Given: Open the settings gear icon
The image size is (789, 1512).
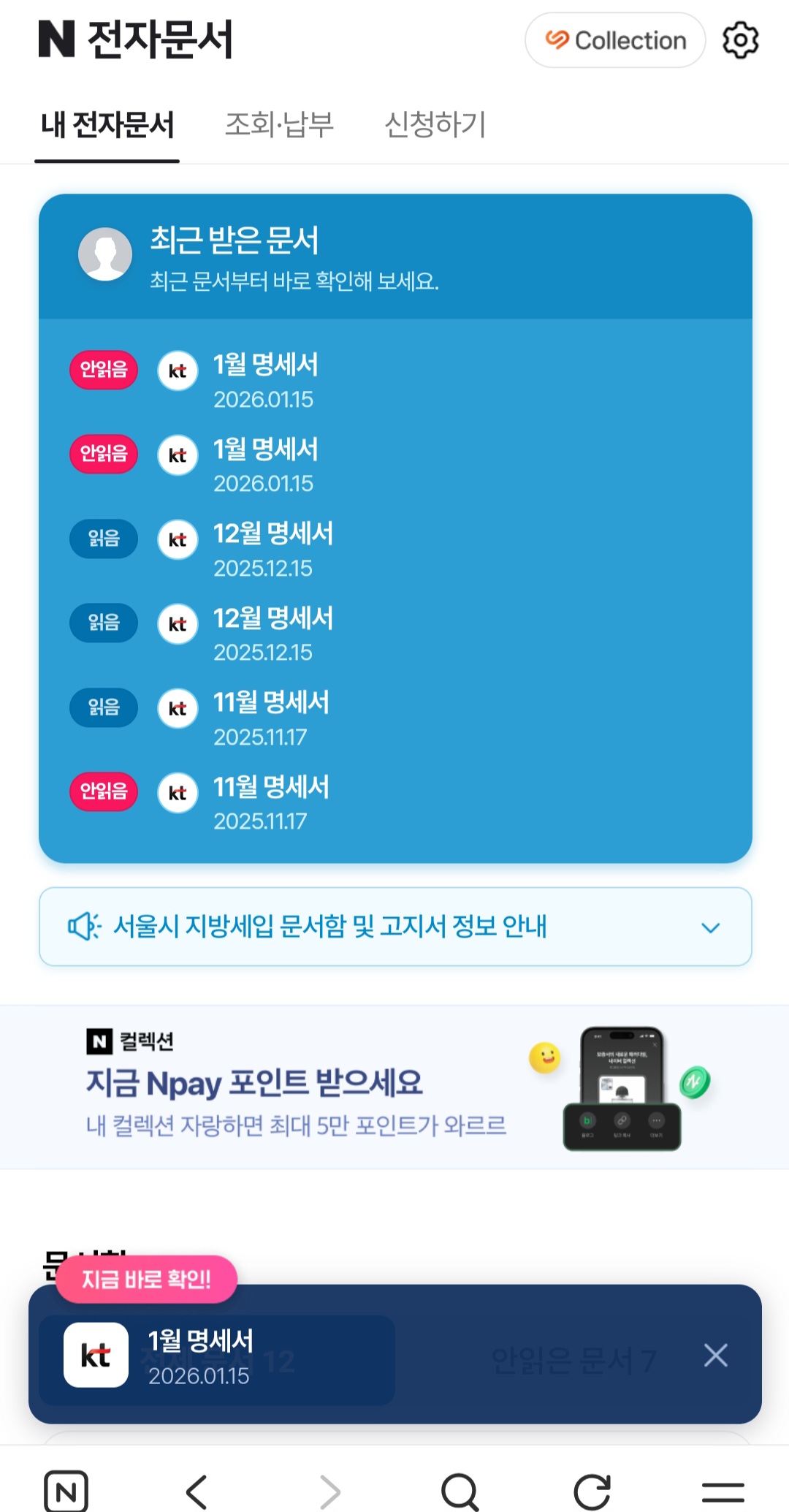Looking at the screenshot, I should click(x=740, y=40).
